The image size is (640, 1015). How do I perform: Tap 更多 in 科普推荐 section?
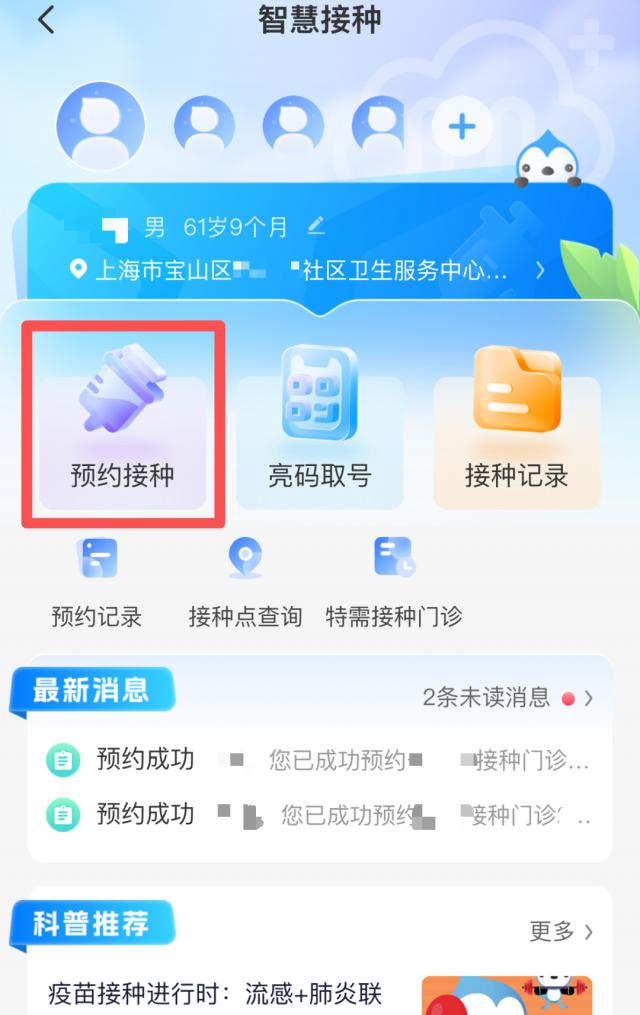click(560, 931)
